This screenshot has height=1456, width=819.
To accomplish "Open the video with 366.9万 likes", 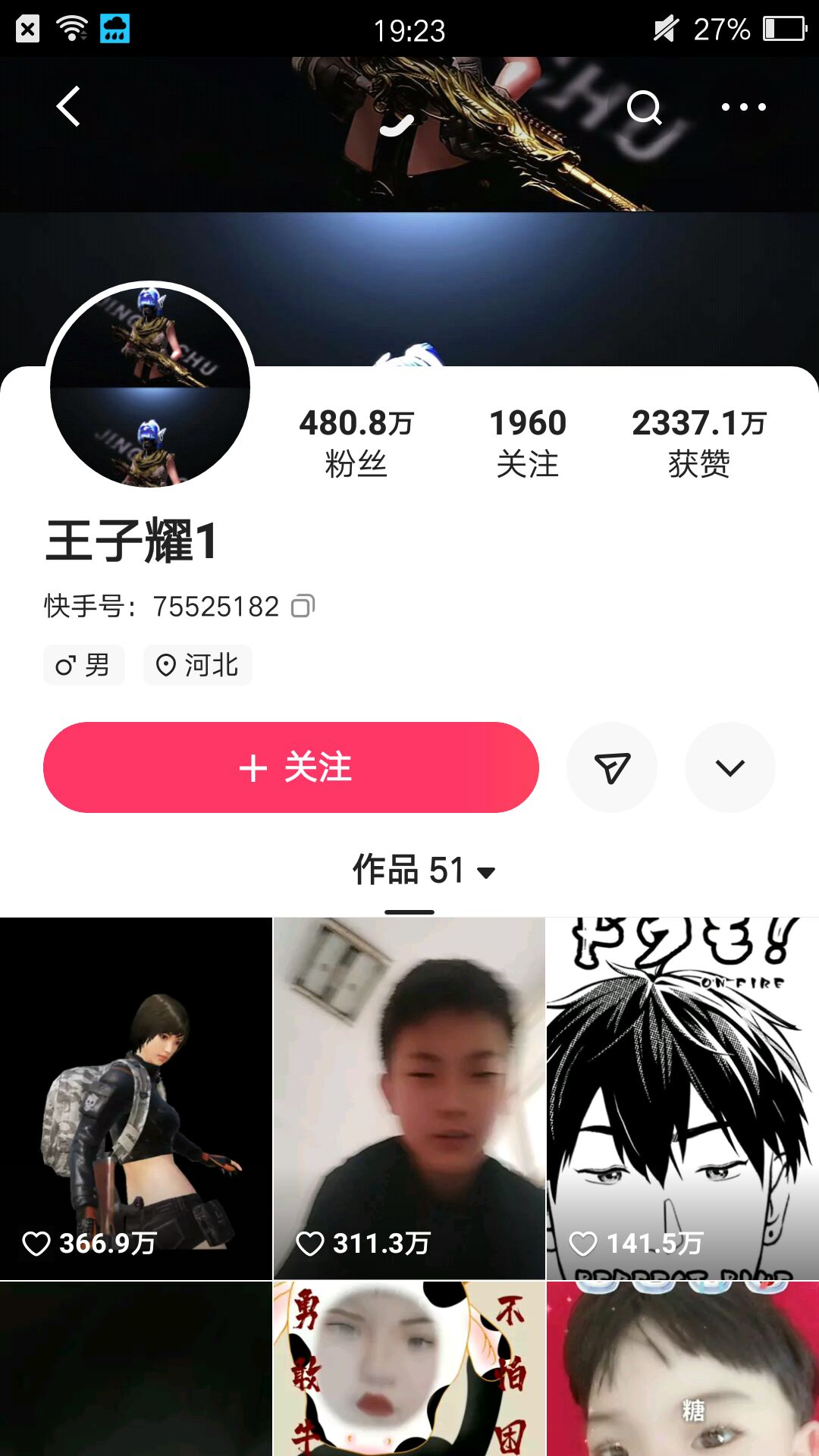I will click(x=136, y=1099).
